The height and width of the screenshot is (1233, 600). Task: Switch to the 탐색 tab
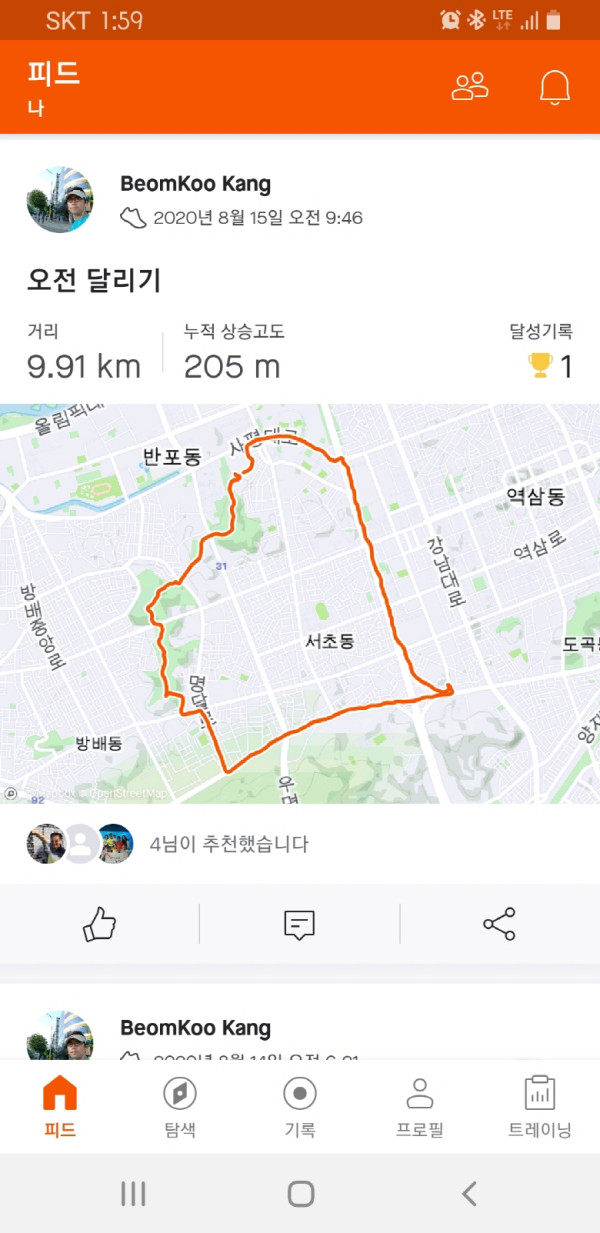click(180, 1107)
